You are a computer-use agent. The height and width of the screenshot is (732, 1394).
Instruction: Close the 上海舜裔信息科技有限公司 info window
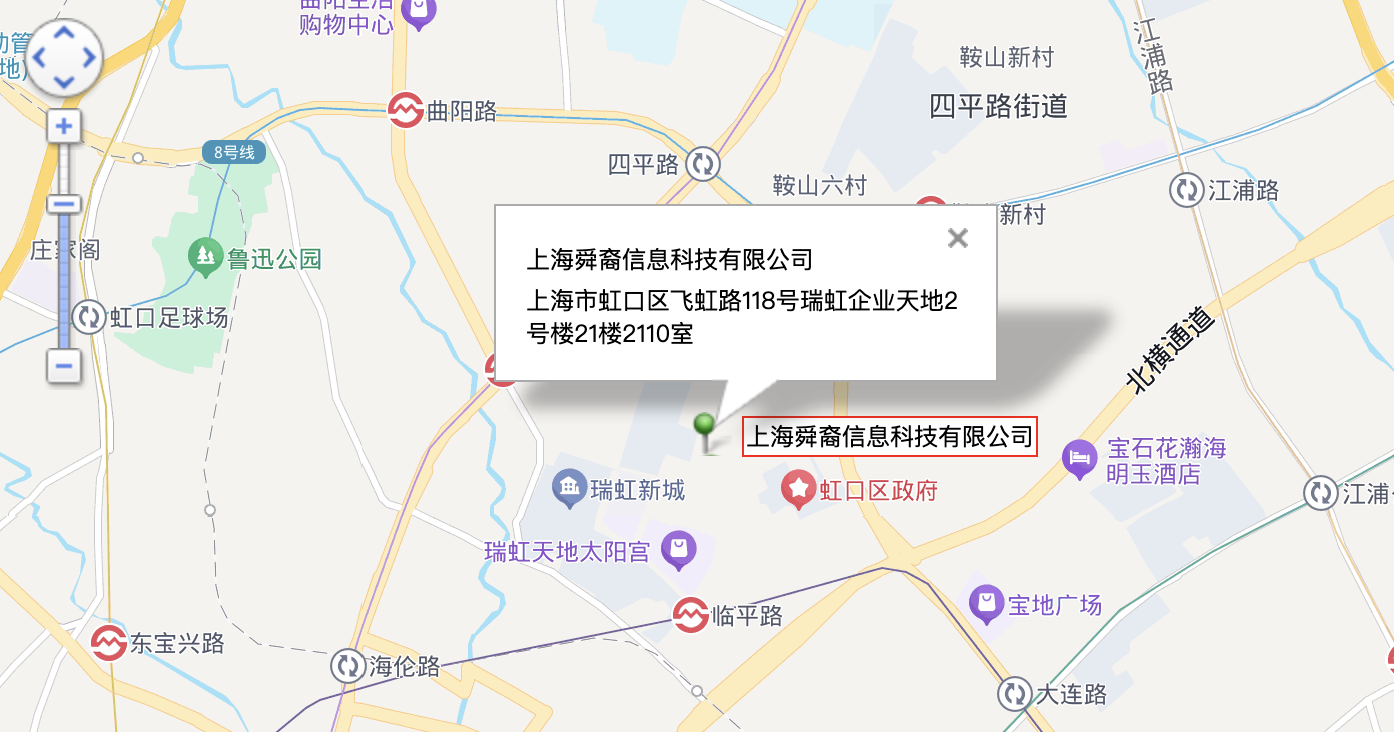tap(958, 238)
